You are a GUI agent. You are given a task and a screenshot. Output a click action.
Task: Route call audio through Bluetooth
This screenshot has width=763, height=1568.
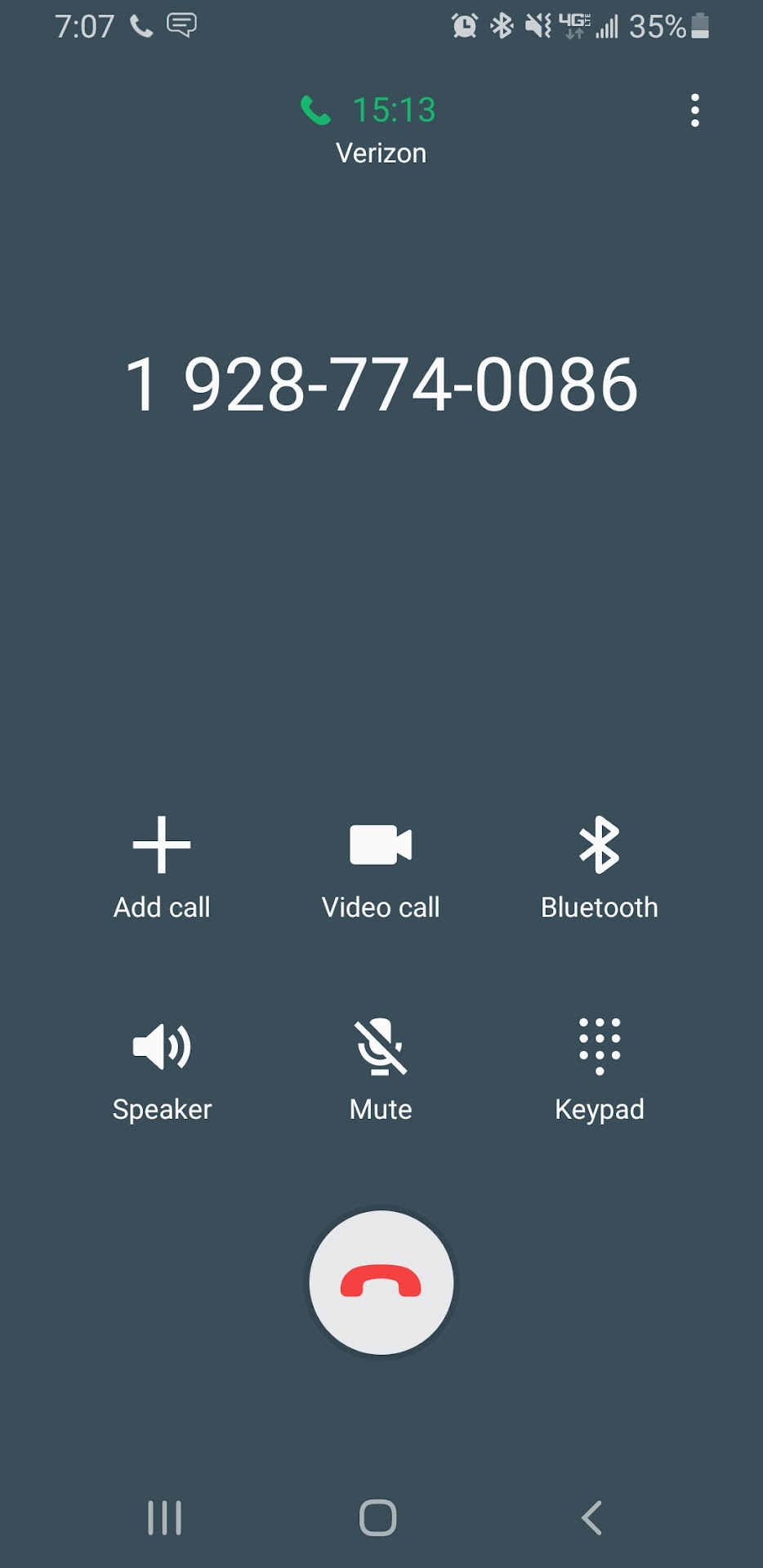(599, 866)
